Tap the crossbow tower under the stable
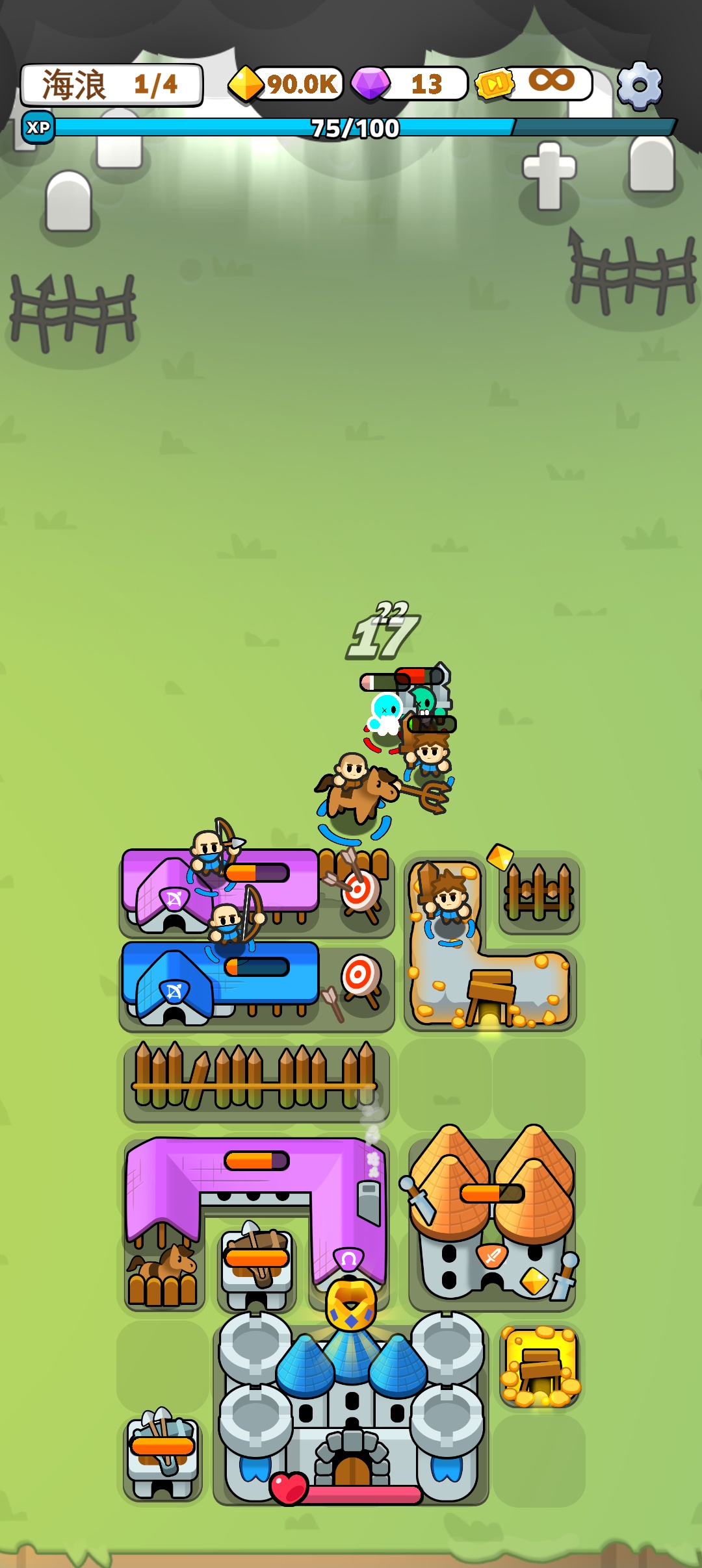Screen dimensions: 702x1568 point(255,1263)
